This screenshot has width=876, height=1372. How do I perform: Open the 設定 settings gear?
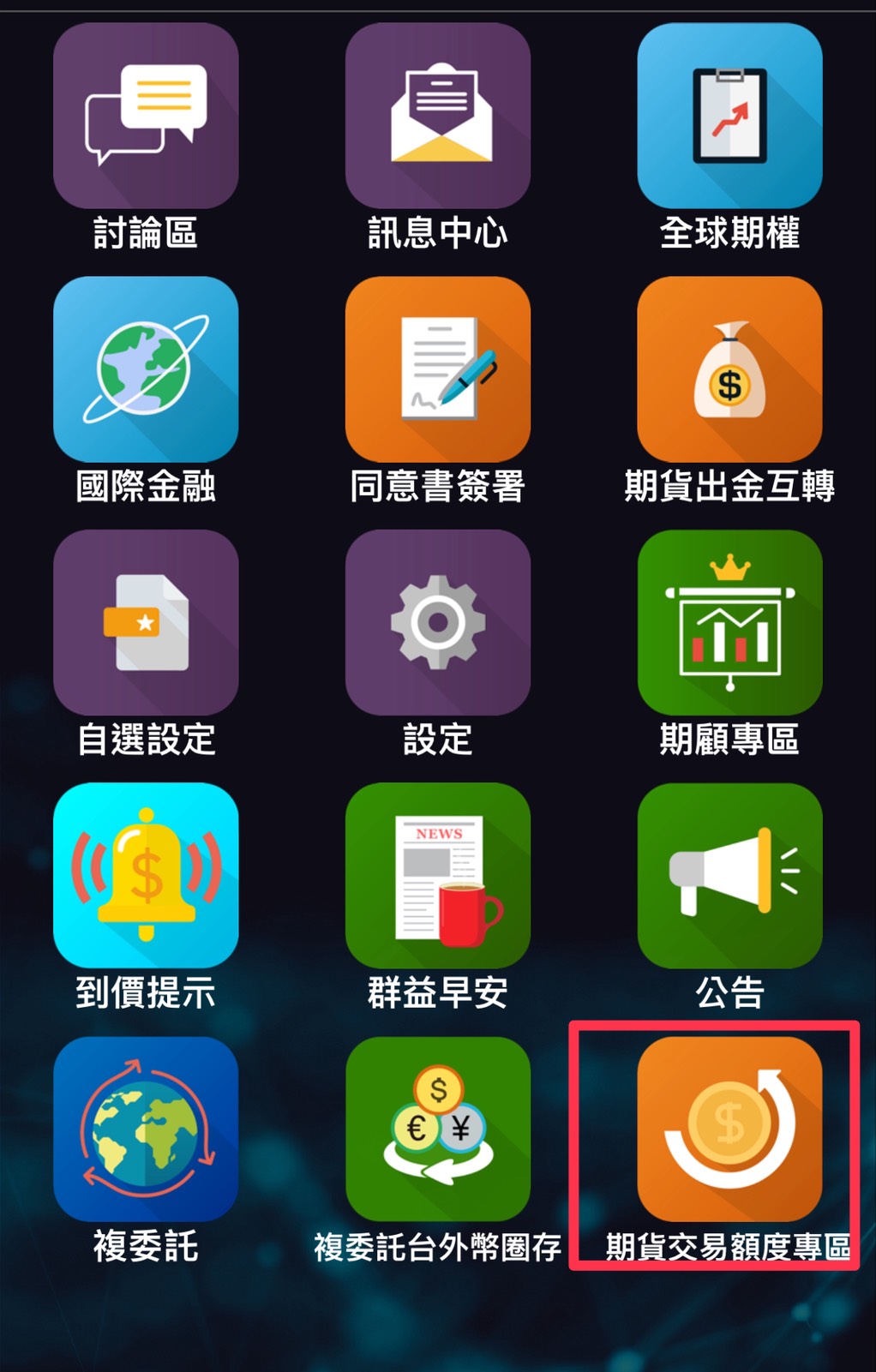pos(437,622)
